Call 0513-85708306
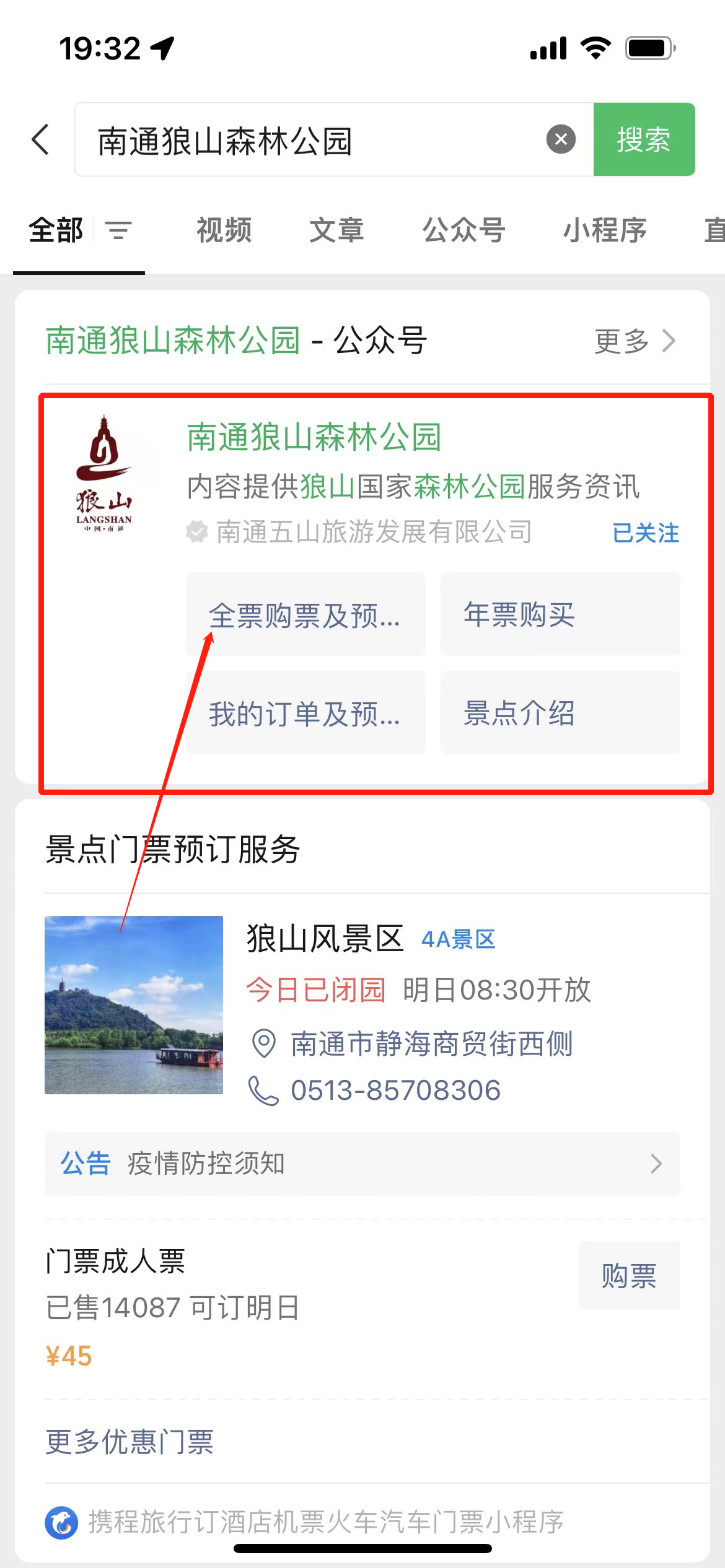The width and height of the screenshot is (725, 1568). pos(395,1091)
